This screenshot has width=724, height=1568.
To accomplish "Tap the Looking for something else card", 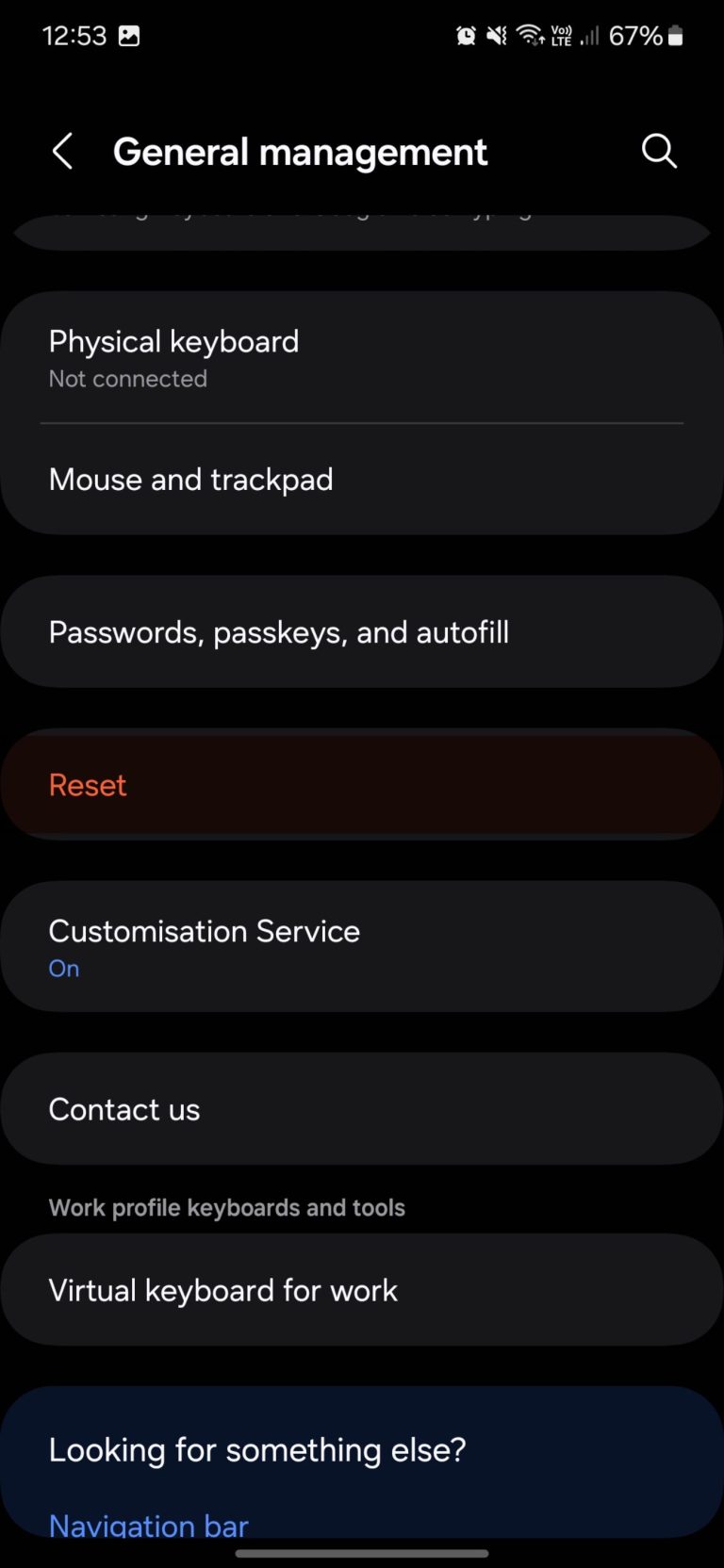I will tap(362, 1451).
